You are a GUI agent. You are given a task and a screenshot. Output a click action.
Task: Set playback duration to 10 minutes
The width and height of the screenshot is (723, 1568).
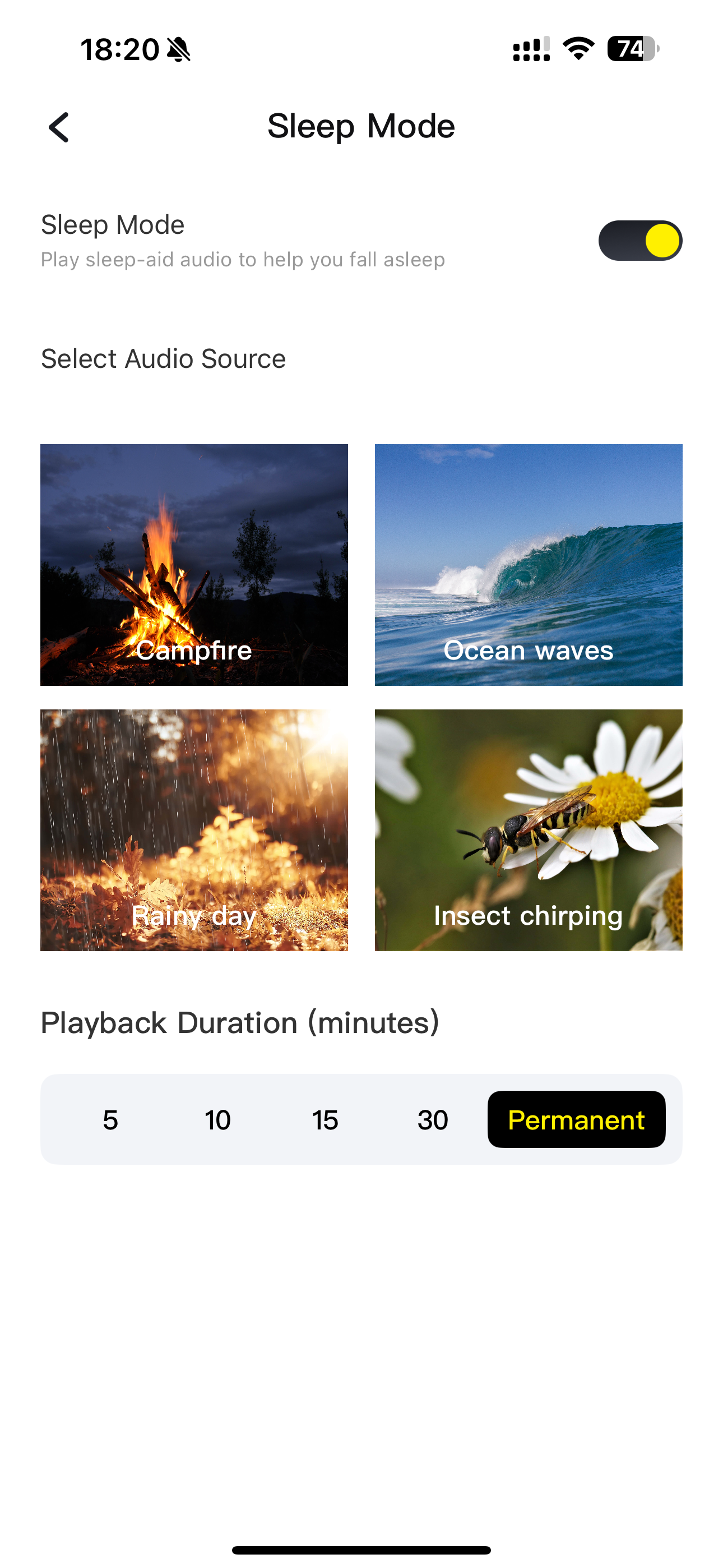[218, 1119]
